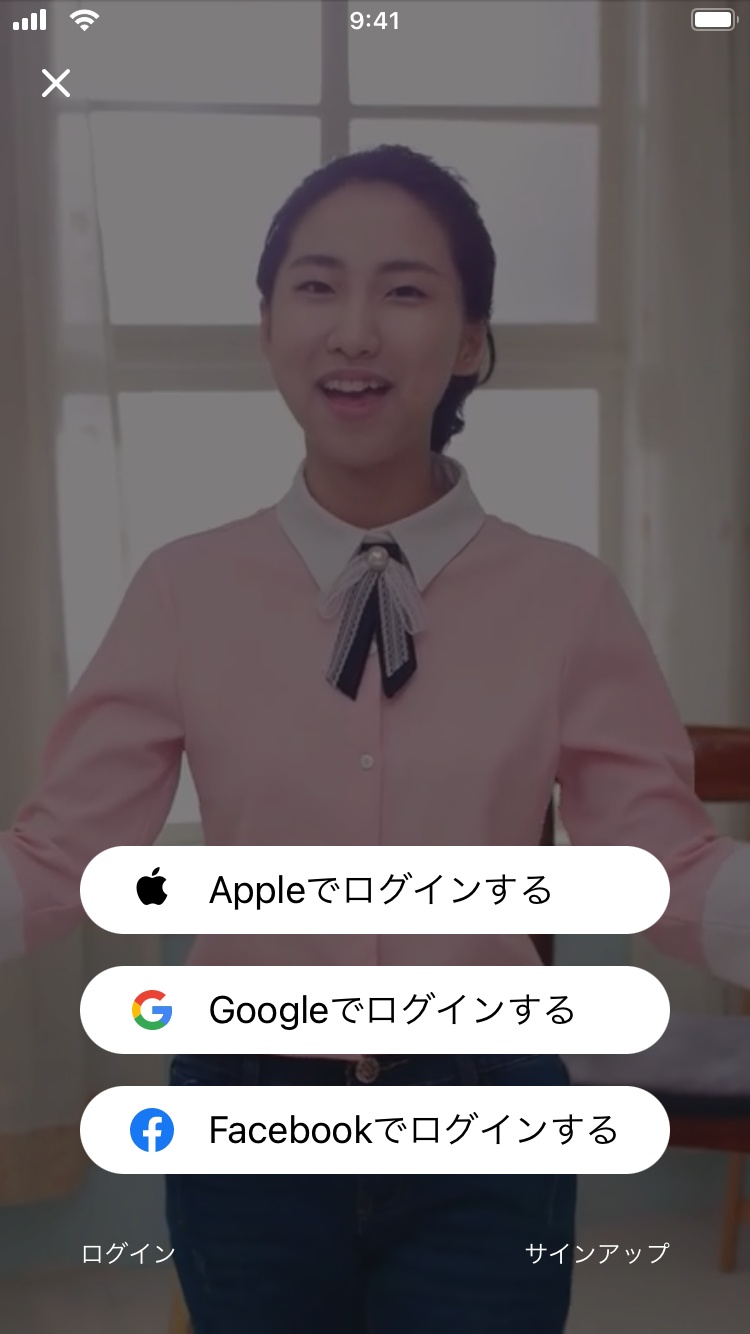The image size is (750, 1334).
Task: Tap the ログイン link
Action: pos(128,1253)
